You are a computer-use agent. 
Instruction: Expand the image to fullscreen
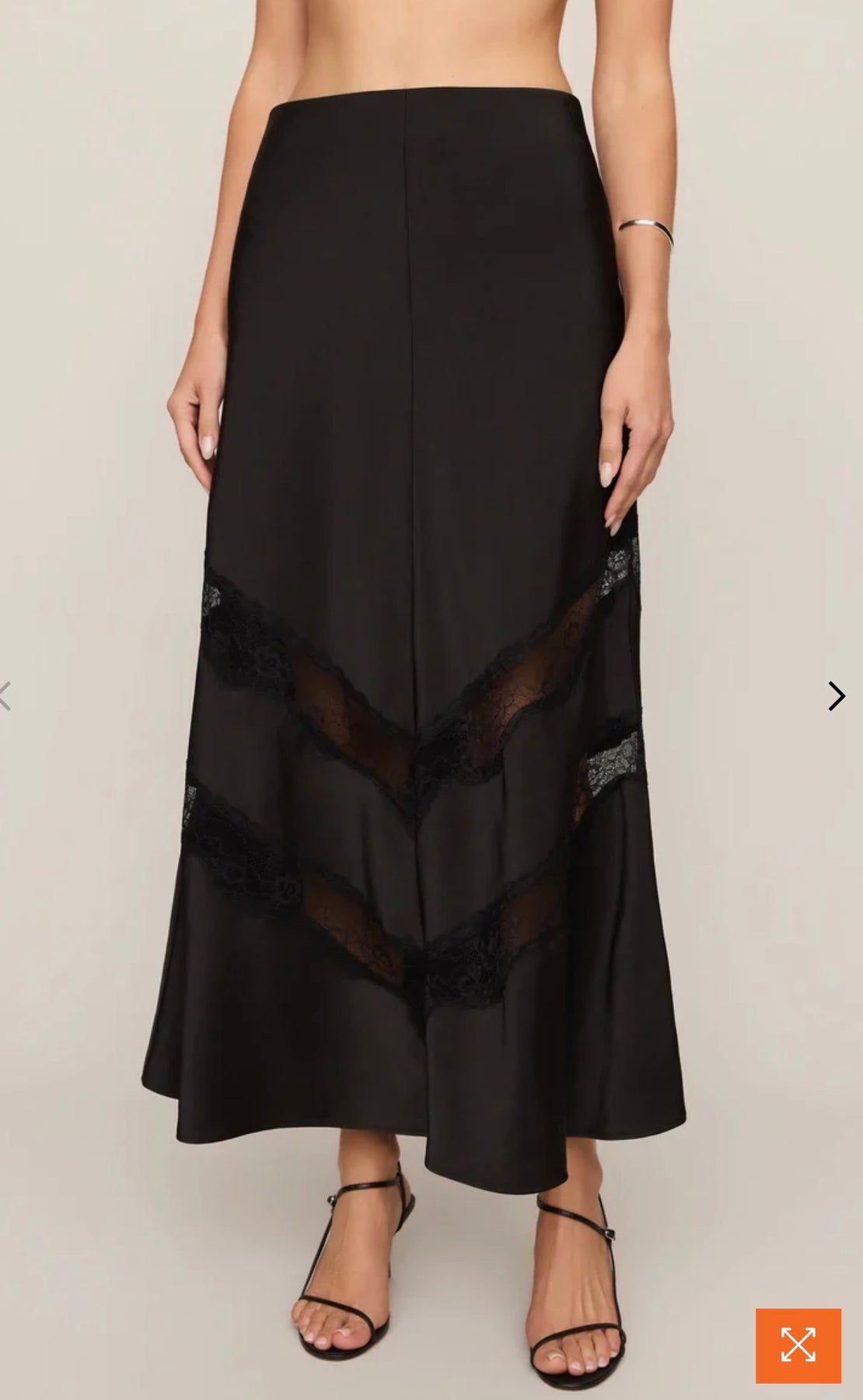pyautogui.click(x=798, y=1346)
